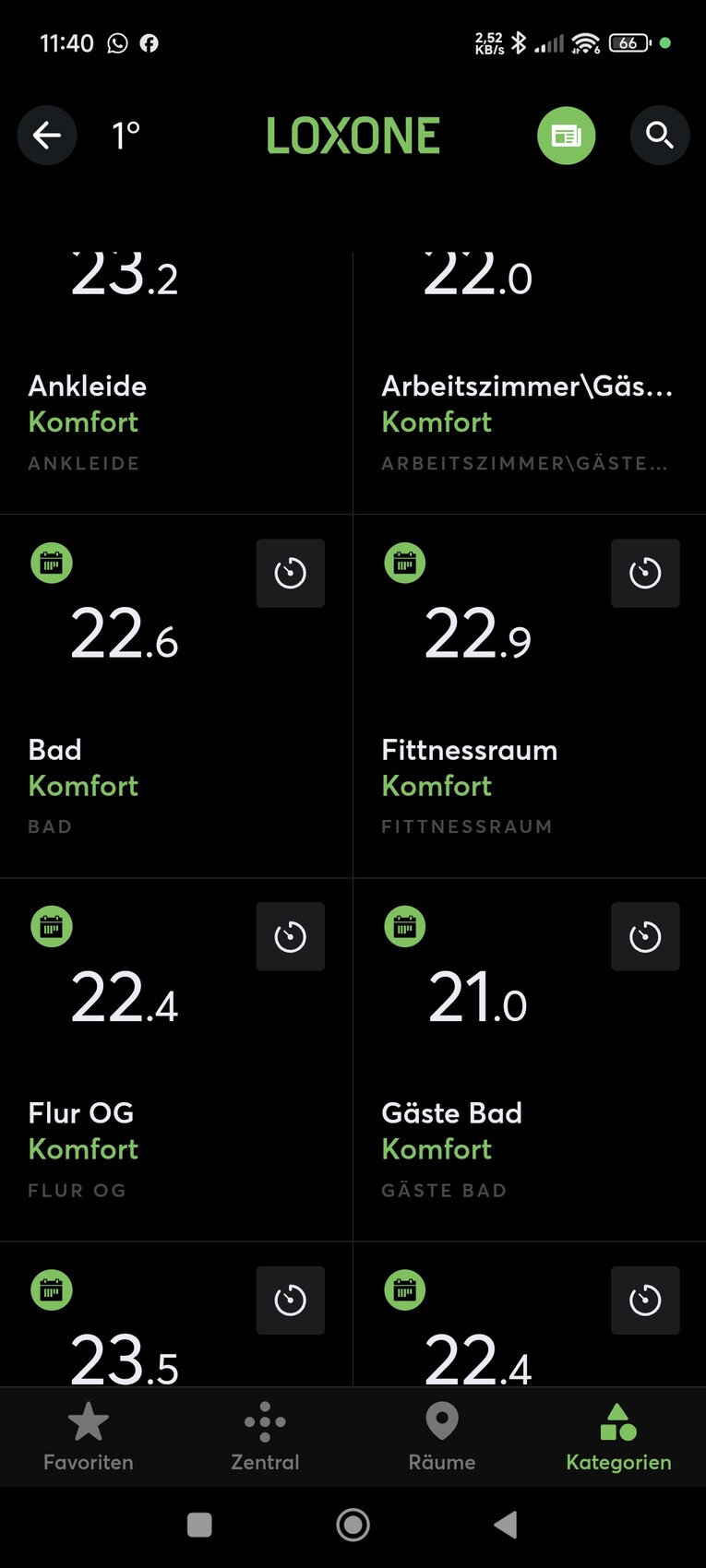
Task: Go back using the top arrow
Action: point(47,136)
